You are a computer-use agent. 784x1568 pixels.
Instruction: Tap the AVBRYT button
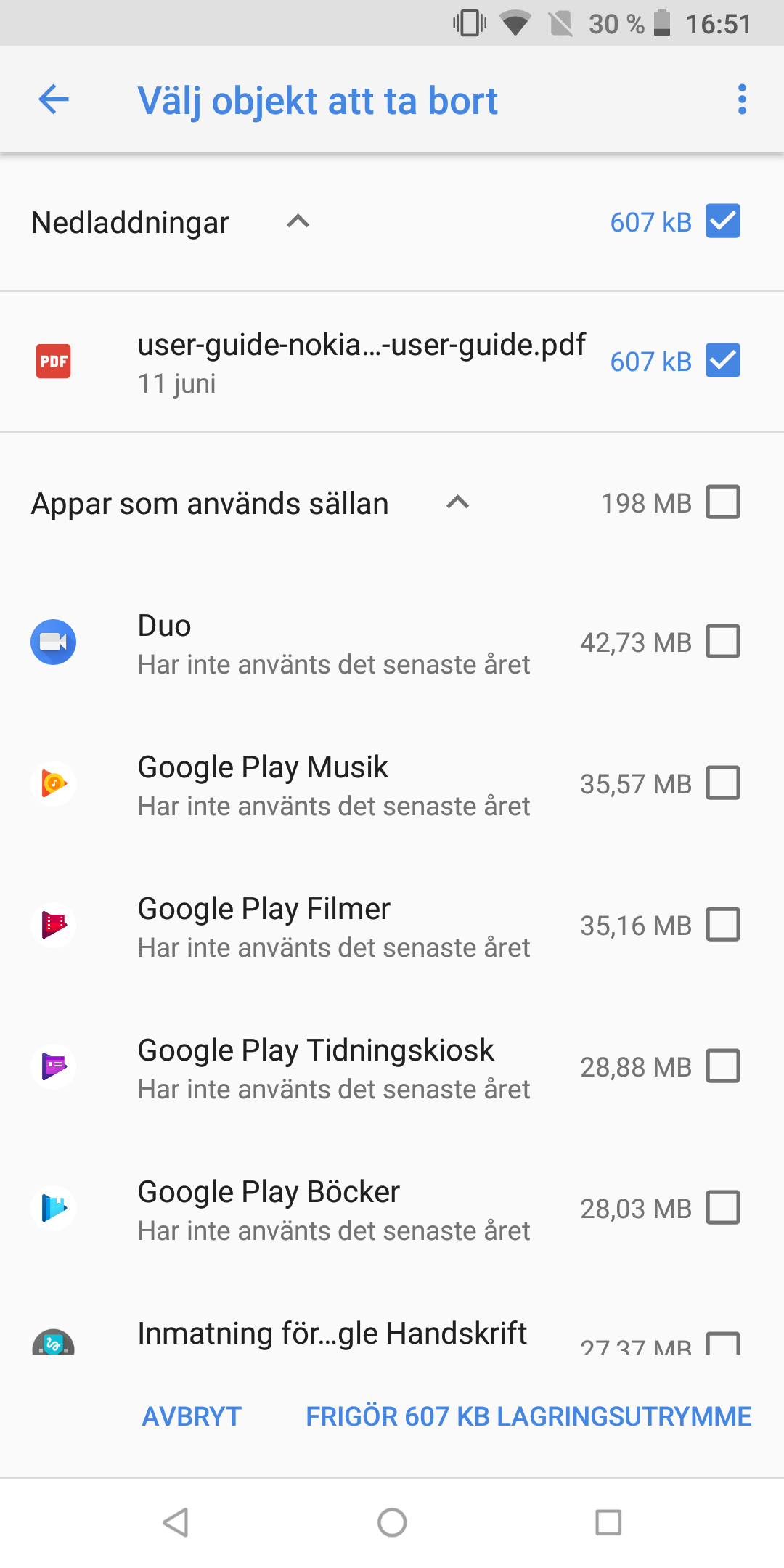click(192, 1416)
